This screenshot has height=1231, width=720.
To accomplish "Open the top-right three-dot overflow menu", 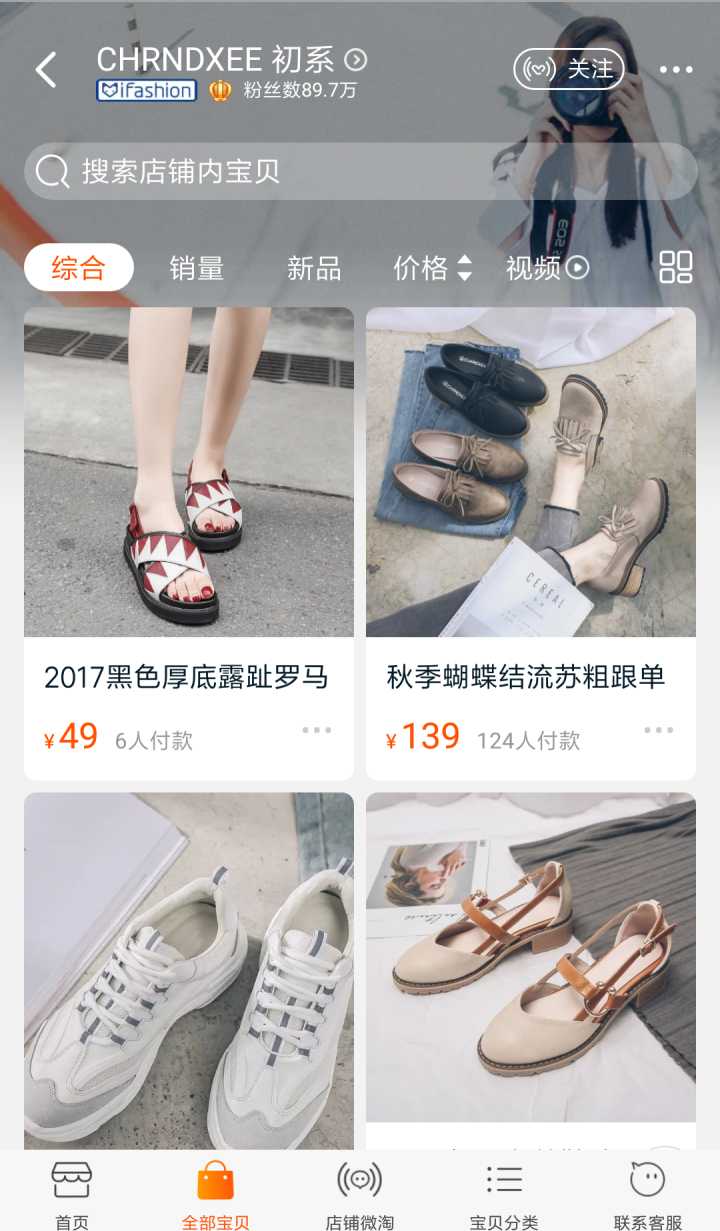I will pyautogui.click(x=675, y=70).
